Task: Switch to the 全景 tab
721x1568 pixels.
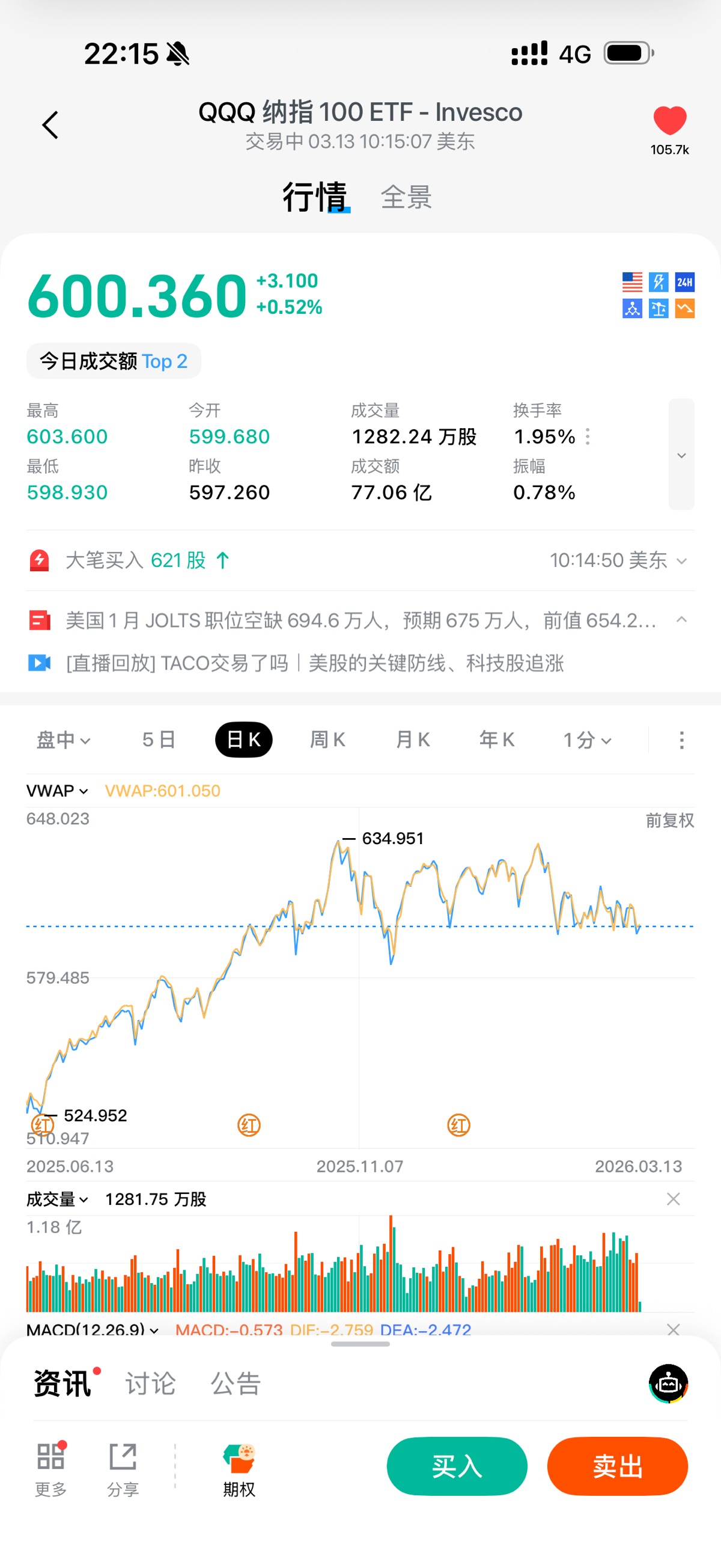Action: (x=406, y=197)
